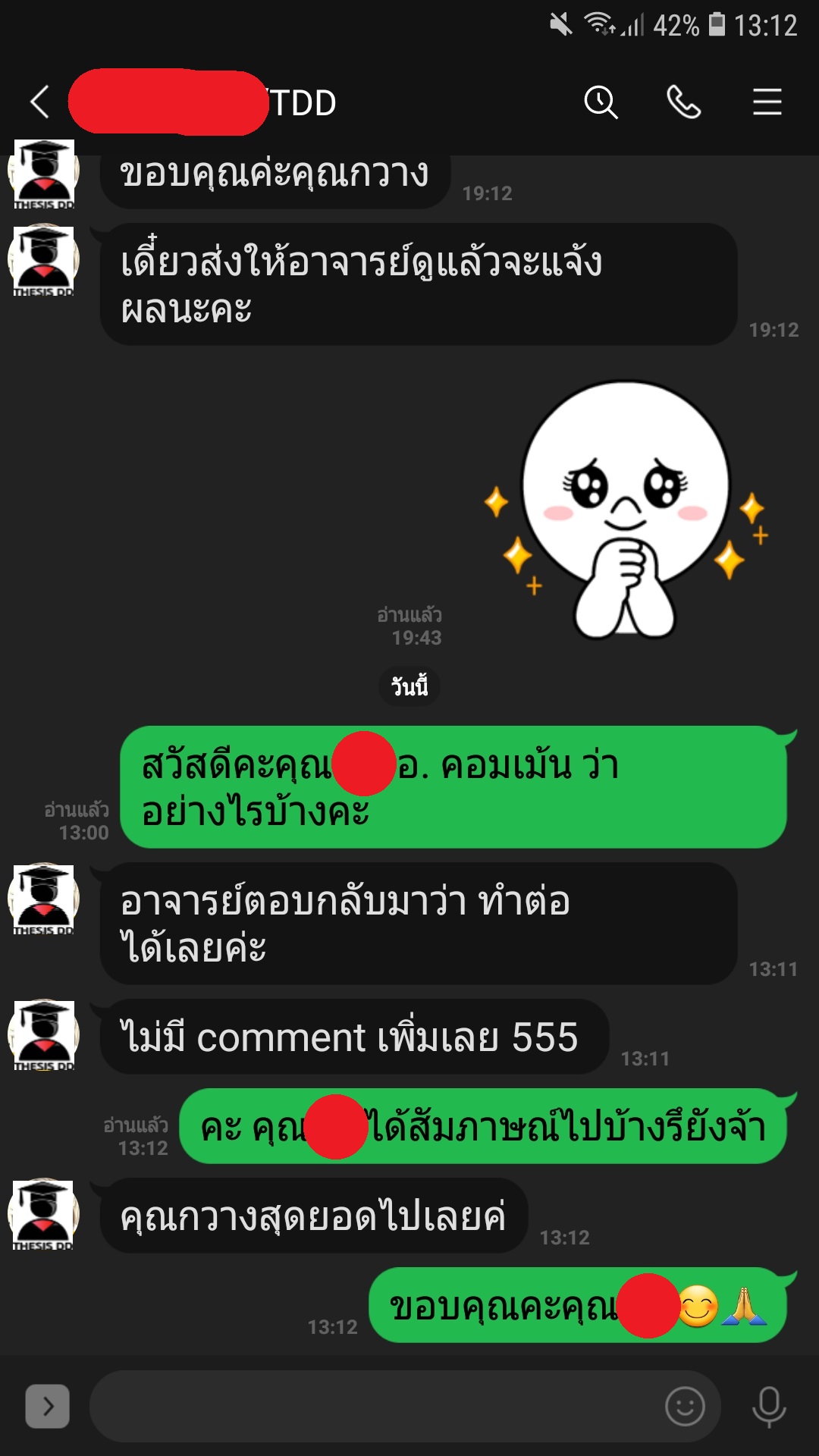
Task: Open sender's profile beside "ไม่มี comment เพิ่มเลย 555"
Action: pos(43,1035)
